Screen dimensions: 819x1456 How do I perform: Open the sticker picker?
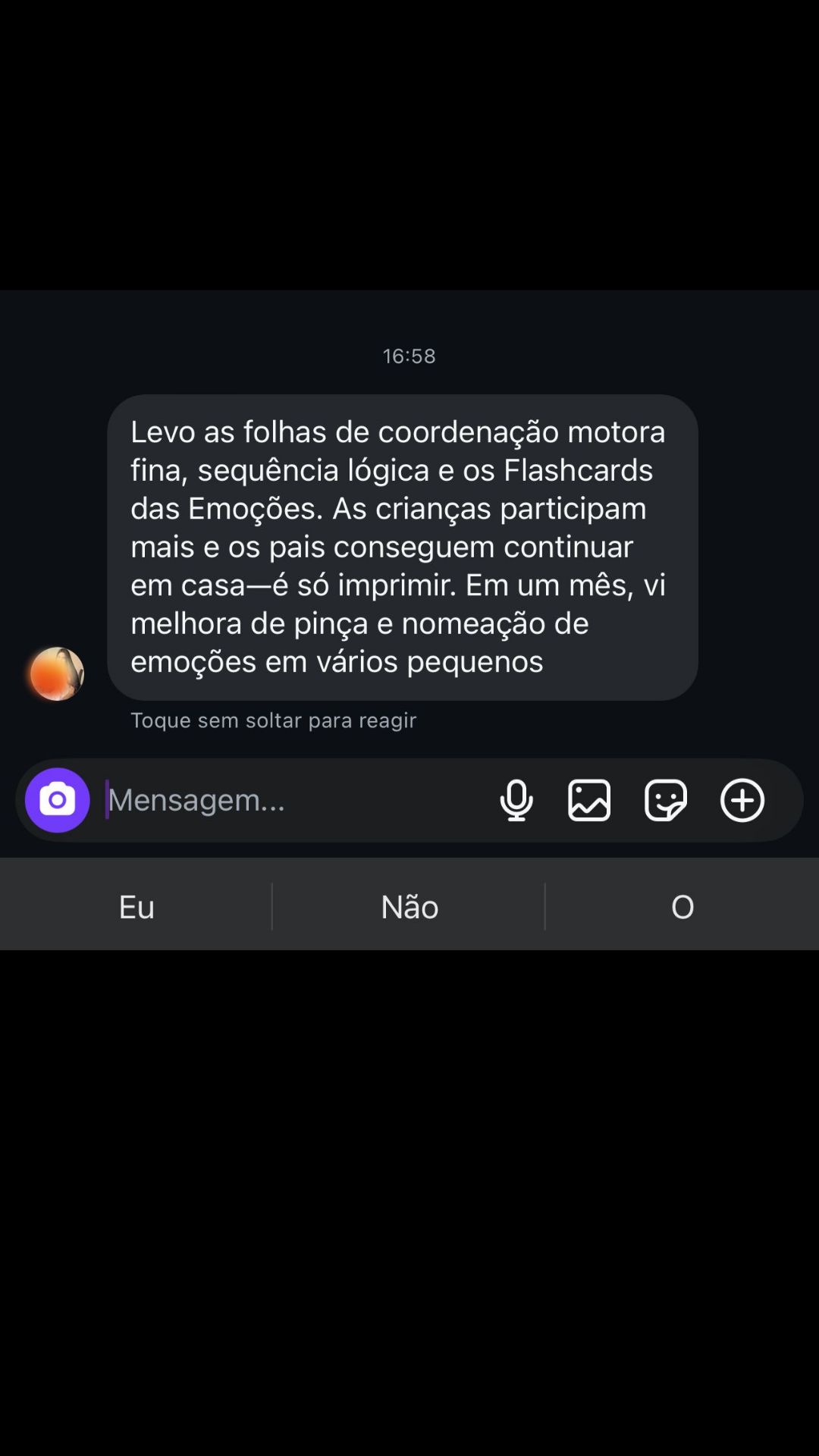click(x=665, y=799)
